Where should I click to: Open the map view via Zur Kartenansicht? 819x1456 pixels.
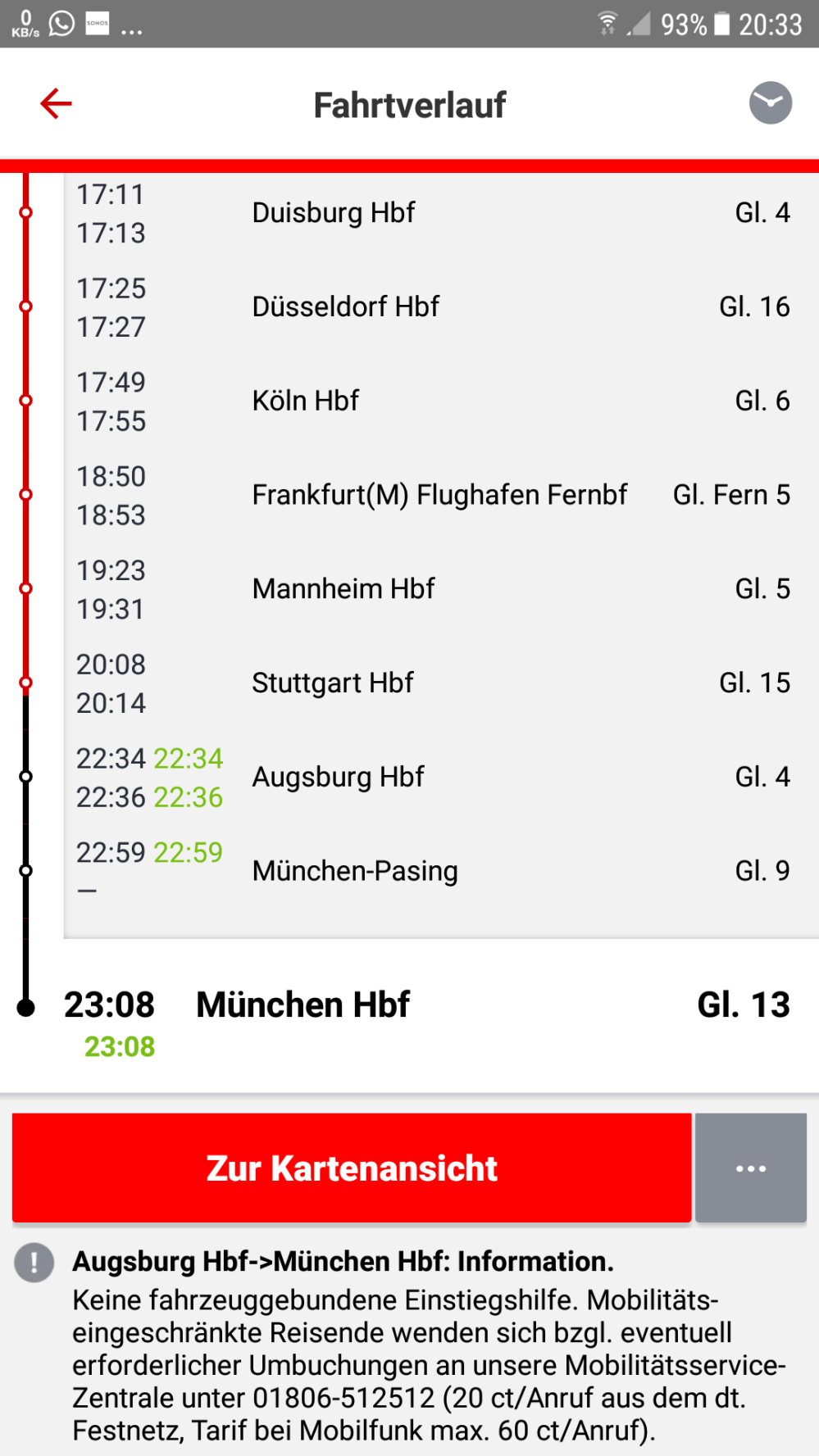[352, 1168]
